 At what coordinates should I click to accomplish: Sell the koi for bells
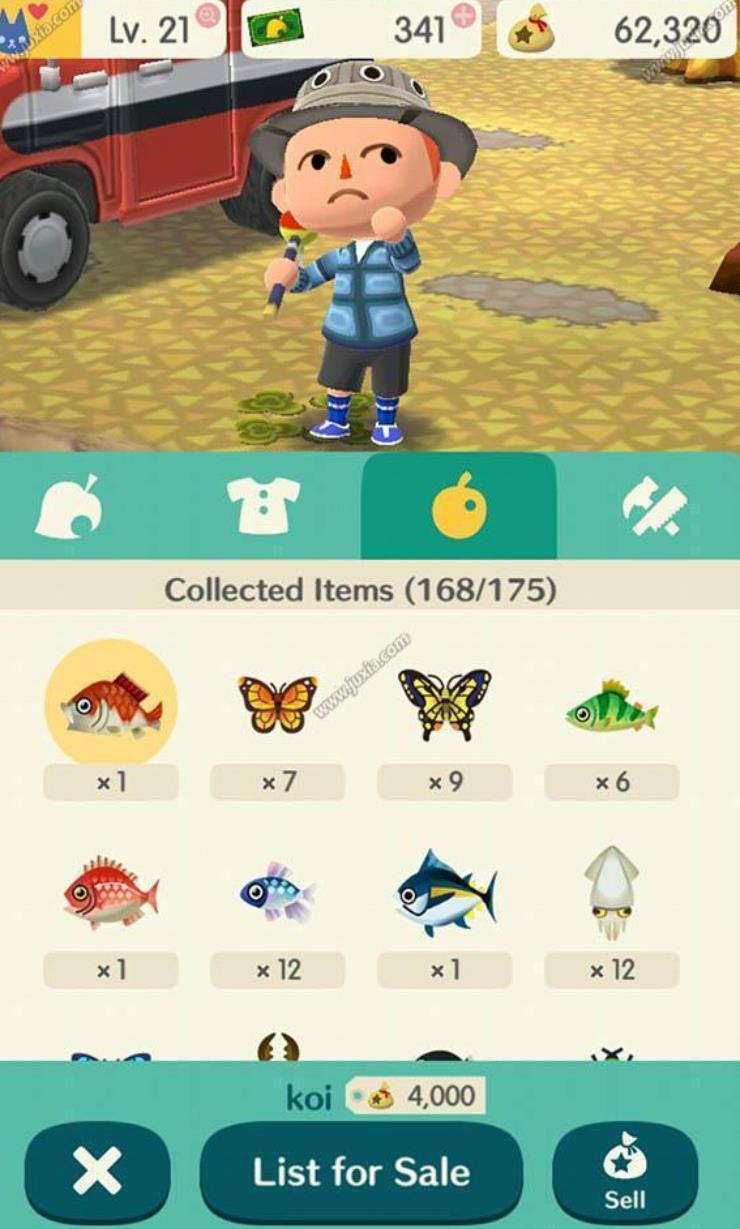(625, 1173)
